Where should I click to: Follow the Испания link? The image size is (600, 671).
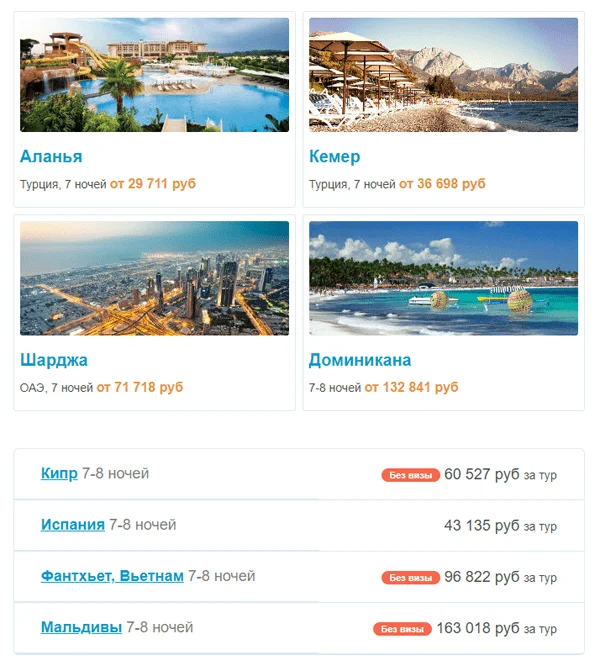(x=73, y=525)
